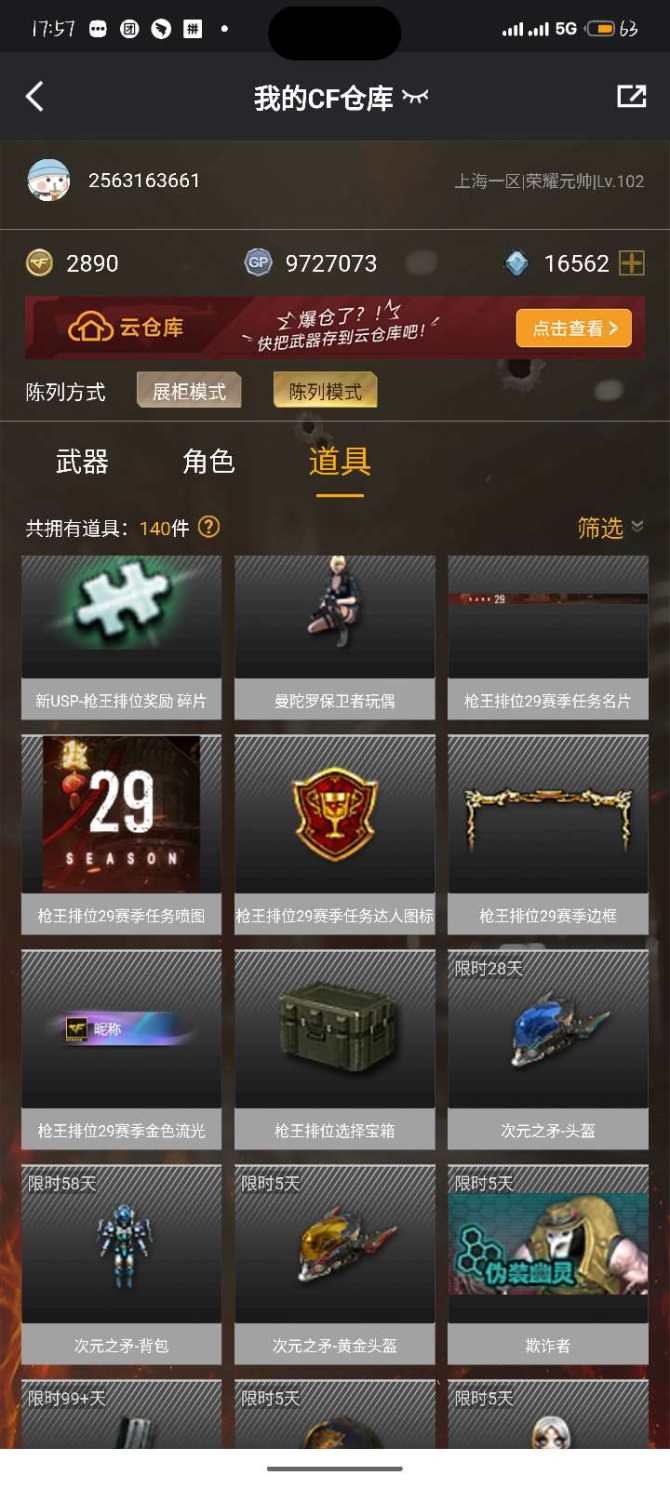The width and height of the screenshot is (670, 1489).
Task: Tap 点击查看 on the 云仓库 banner
Action: (x=573, y=328)
